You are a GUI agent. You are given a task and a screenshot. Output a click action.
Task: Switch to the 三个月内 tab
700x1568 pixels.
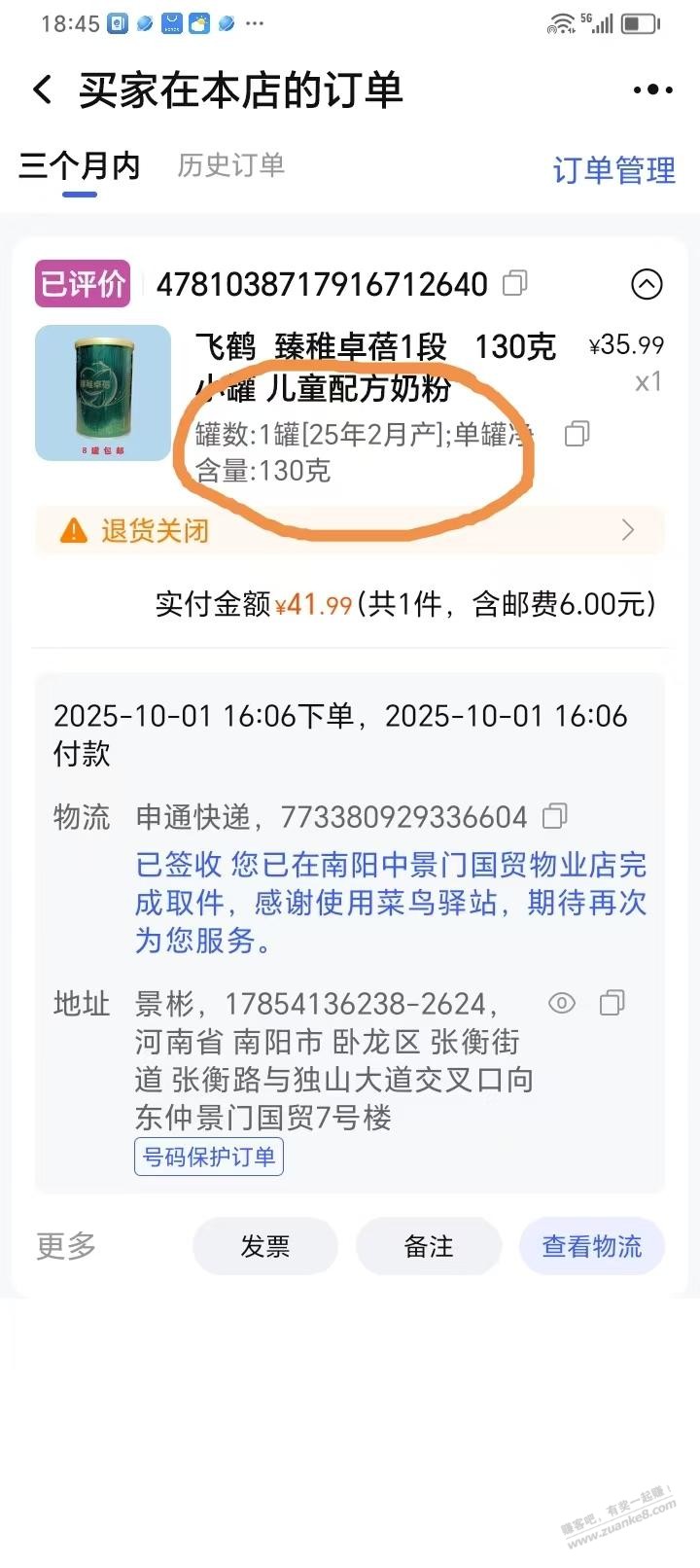[80, 166]
